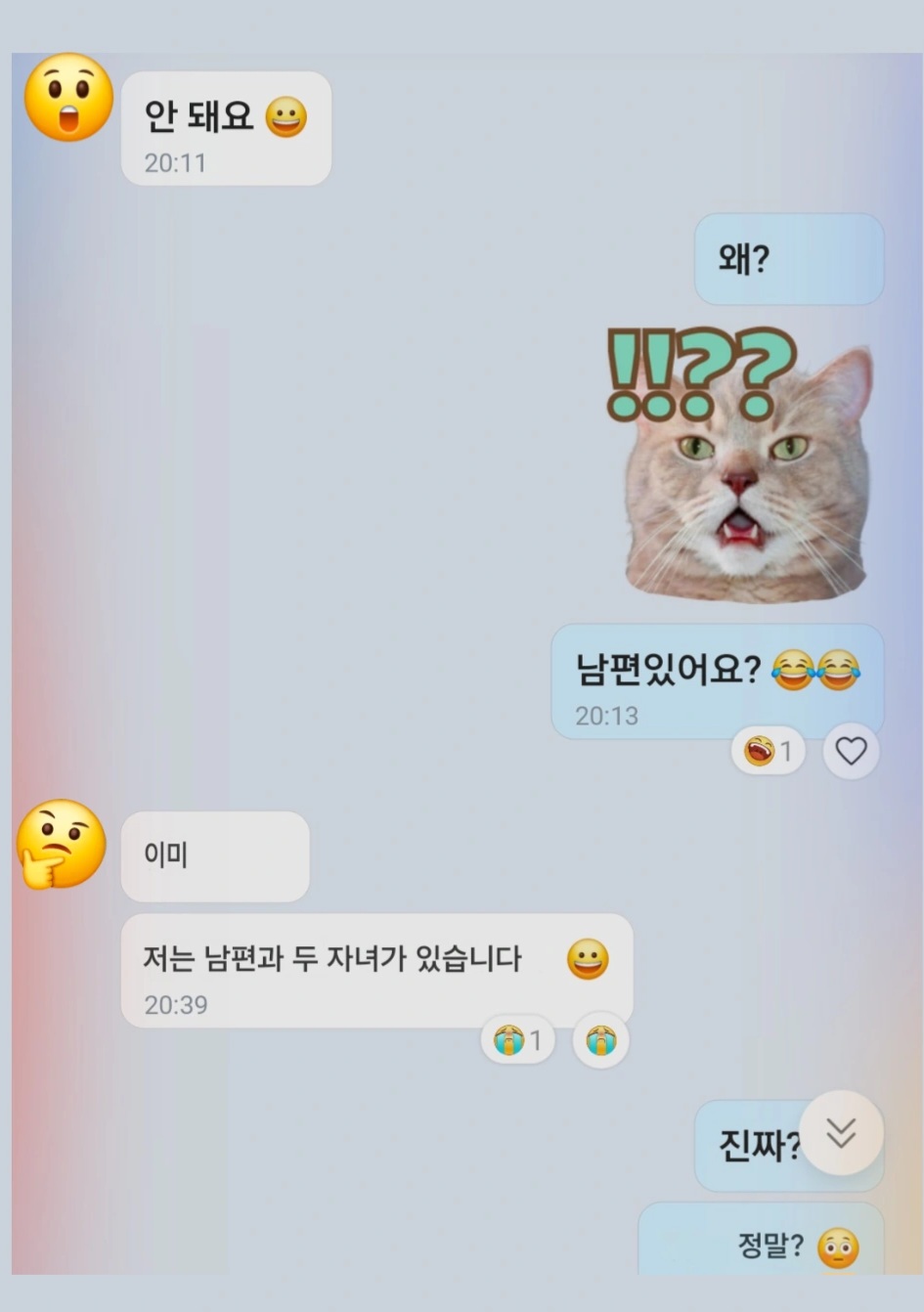
Task: Jump to latest messages with the down arrow
Action: [x=841, y=1132]
